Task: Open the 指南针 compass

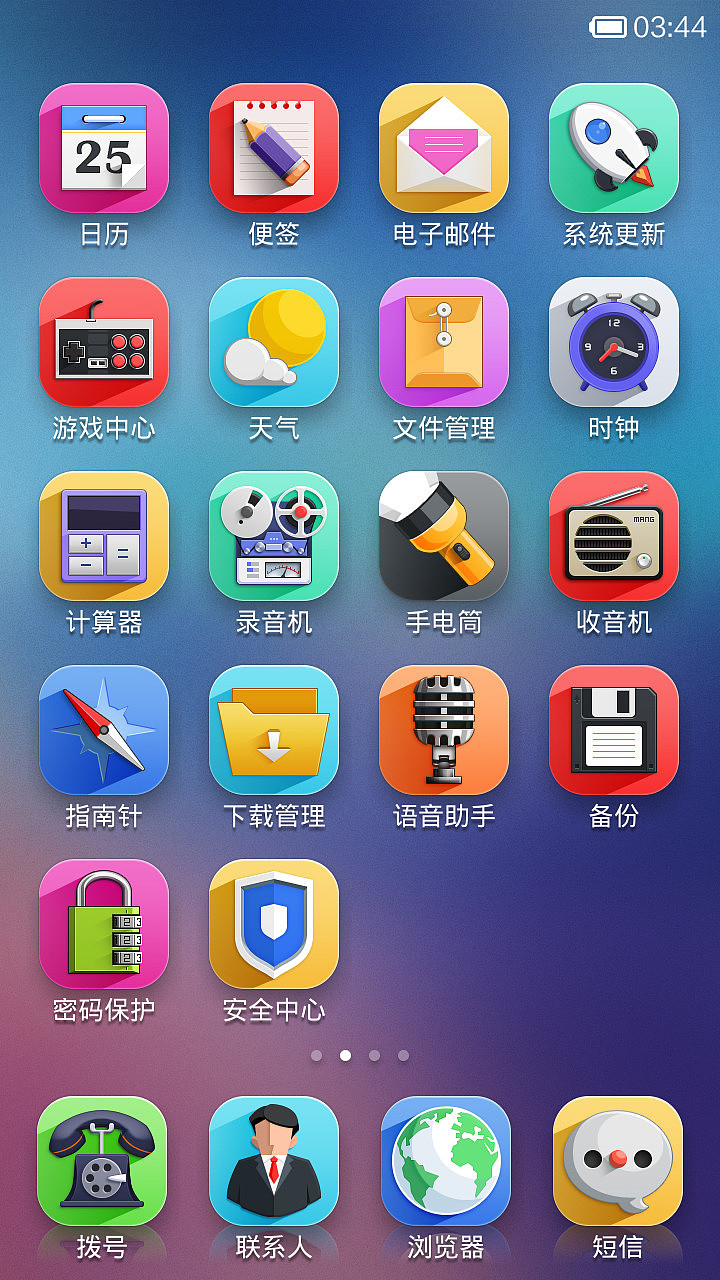Action: 104,731
